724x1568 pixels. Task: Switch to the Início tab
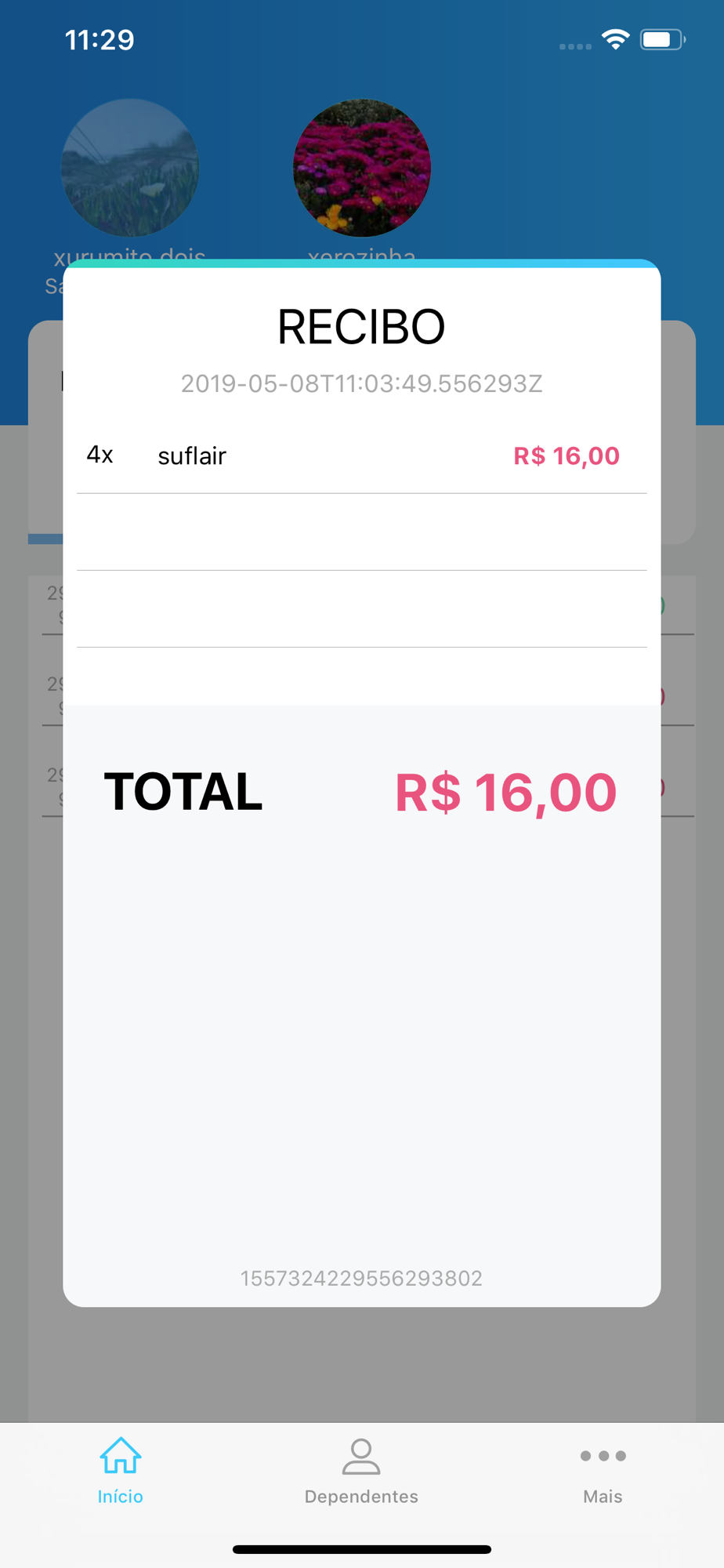pyautogui.click(x=120, y=1471)
